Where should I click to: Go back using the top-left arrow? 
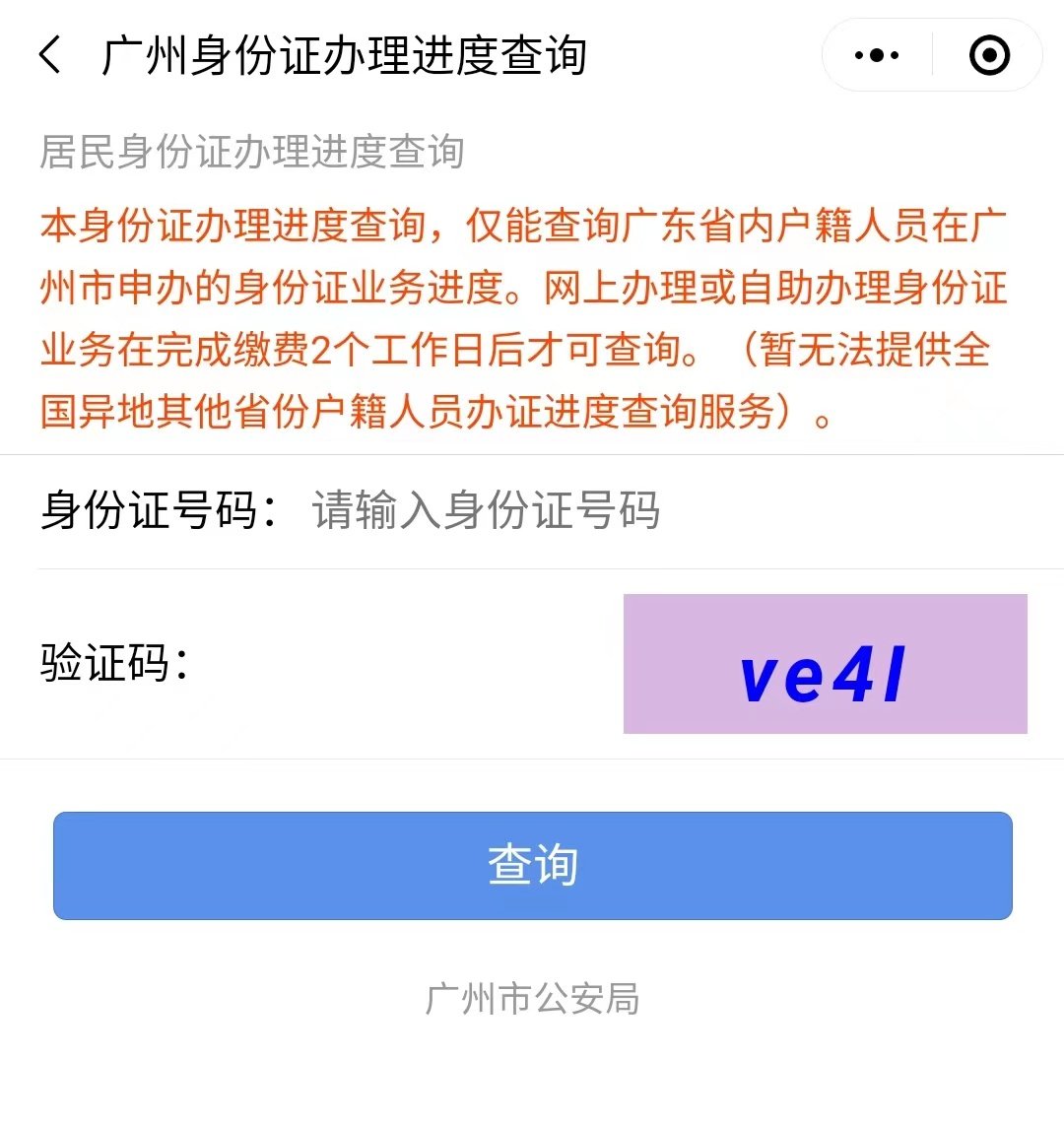(51, 55)
